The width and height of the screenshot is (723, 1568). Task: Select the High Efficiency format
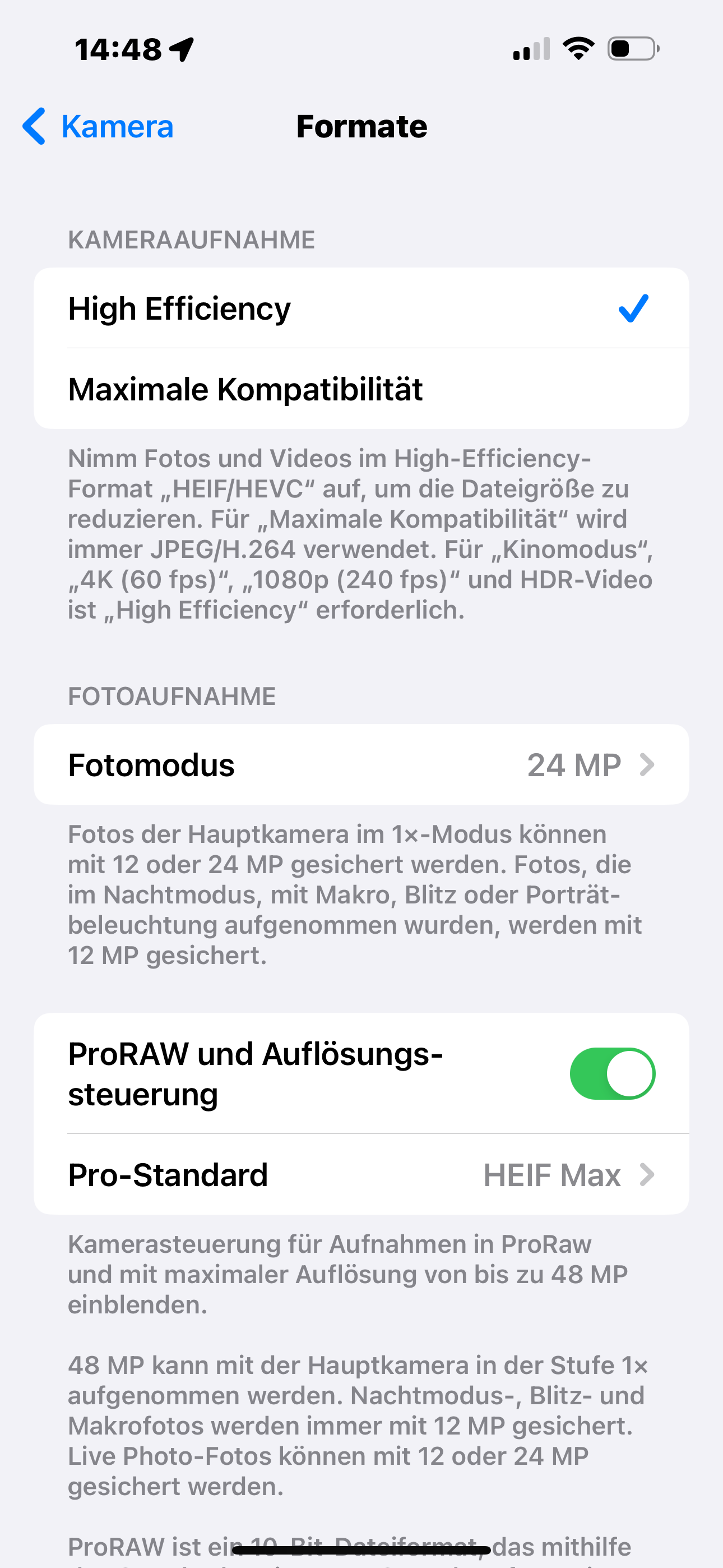[x=360, y=308]
